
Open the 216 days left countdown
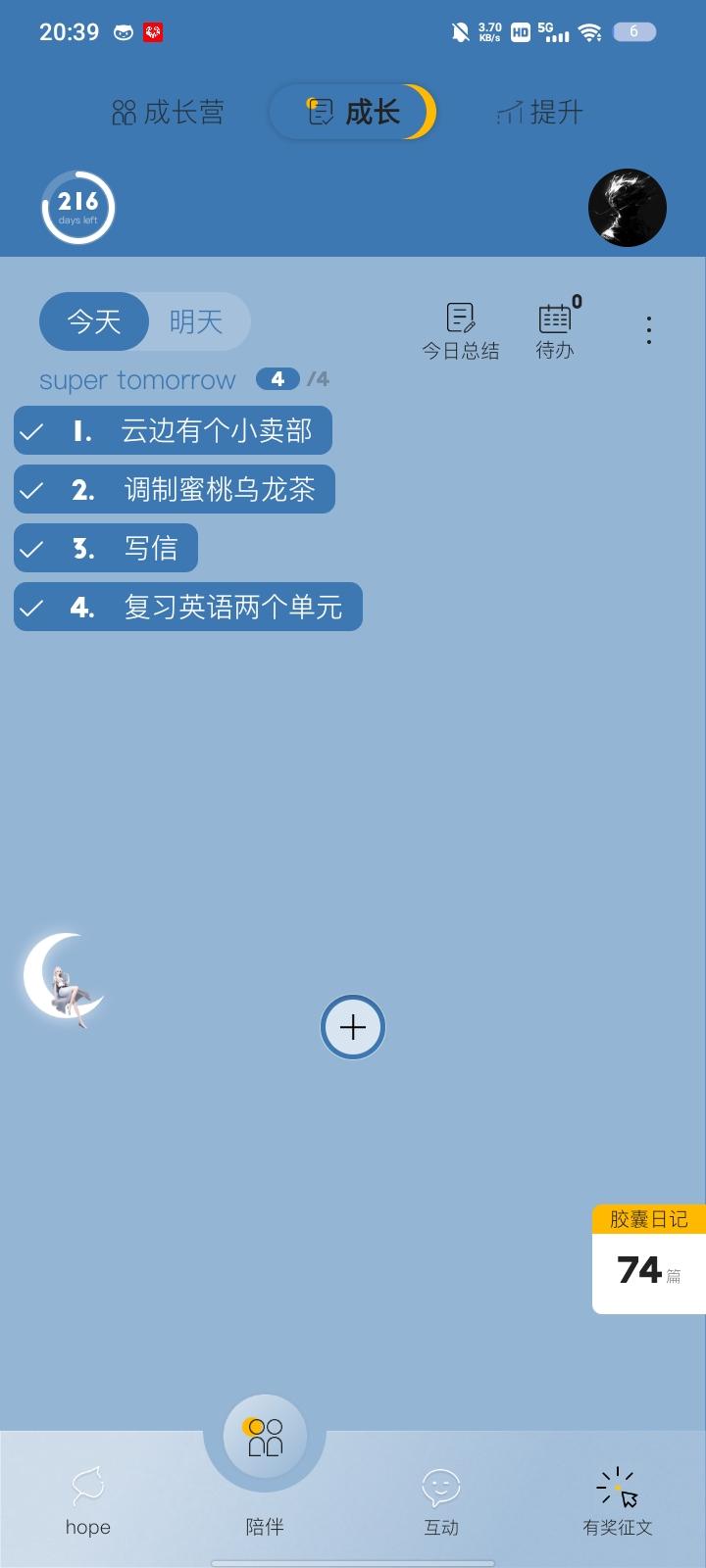(x=77, y=208)
